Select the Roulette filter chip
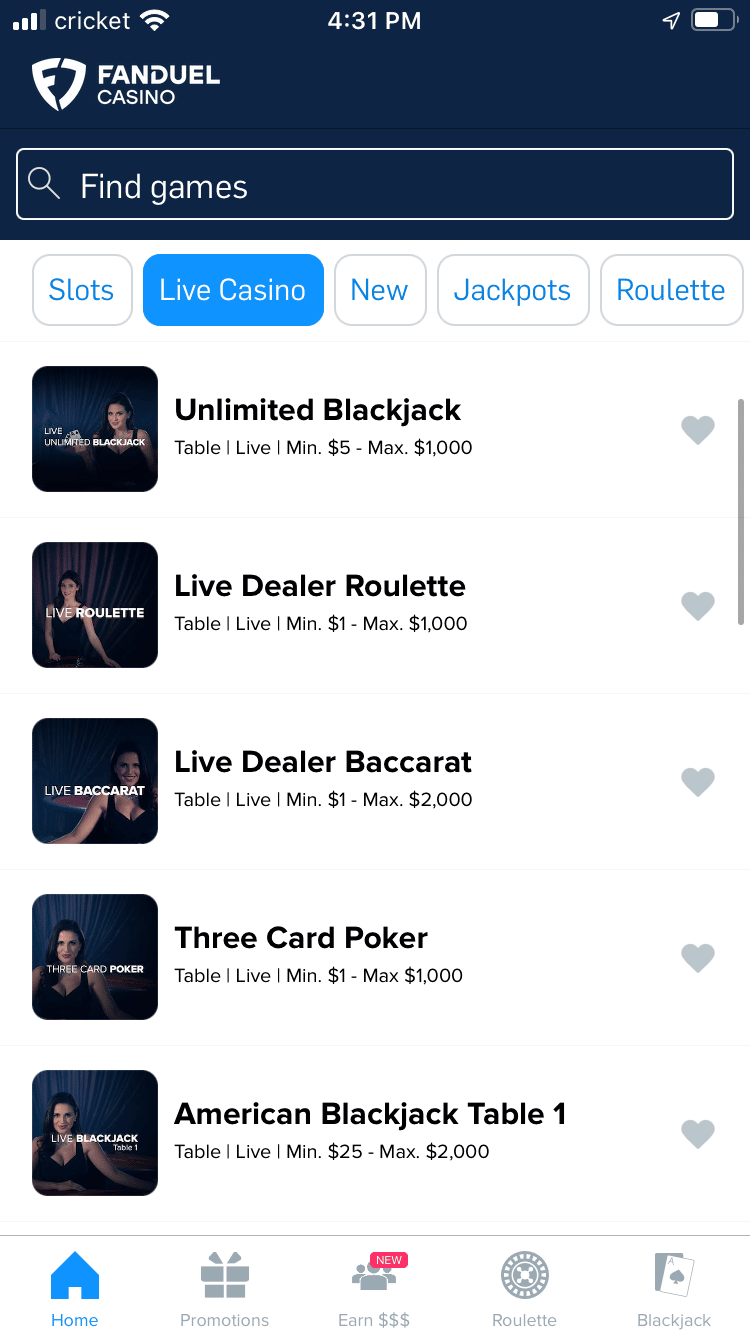Screen dimensions: 750x1334 [x=671, y=290]
